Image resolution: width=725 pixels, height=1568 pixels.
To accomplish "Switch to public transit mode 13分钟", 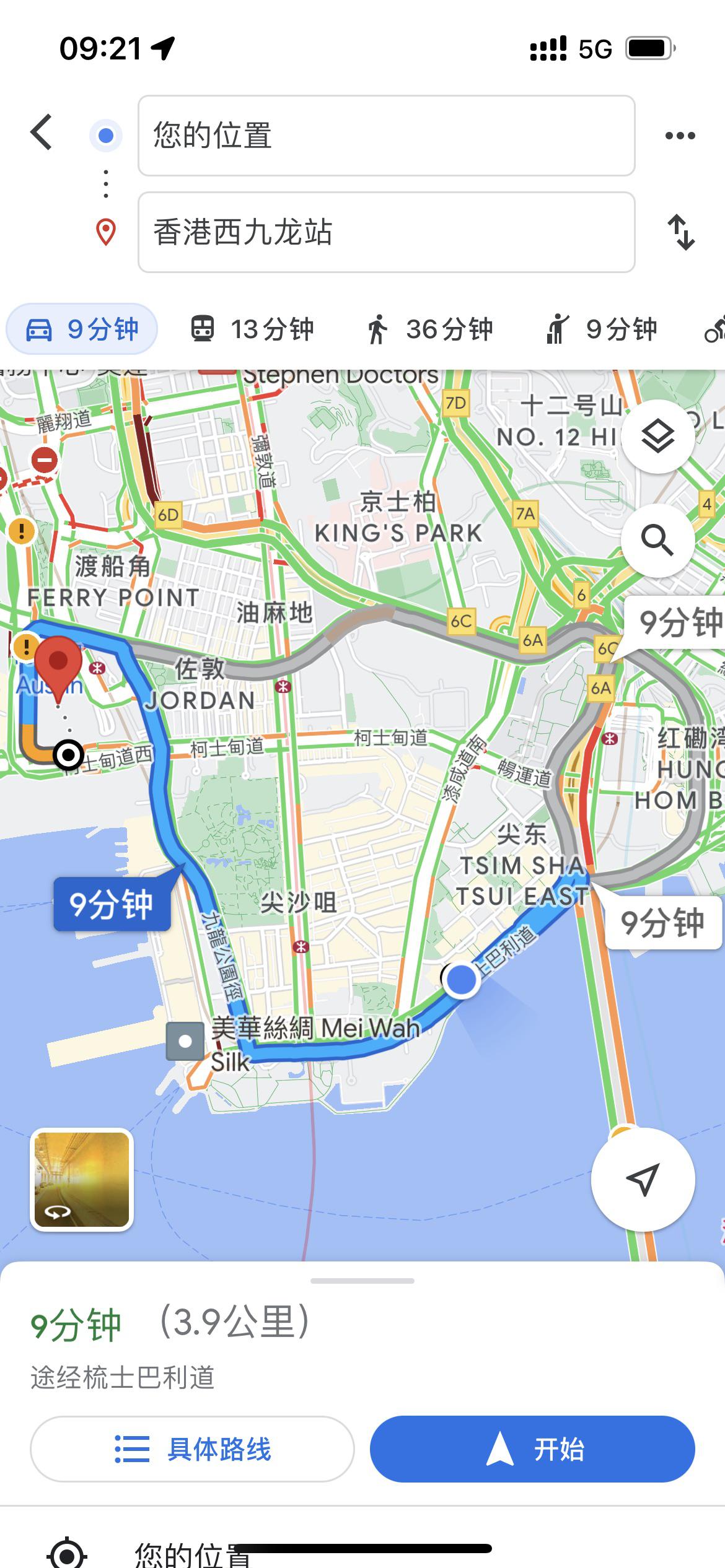I will [x=252, y=329].
